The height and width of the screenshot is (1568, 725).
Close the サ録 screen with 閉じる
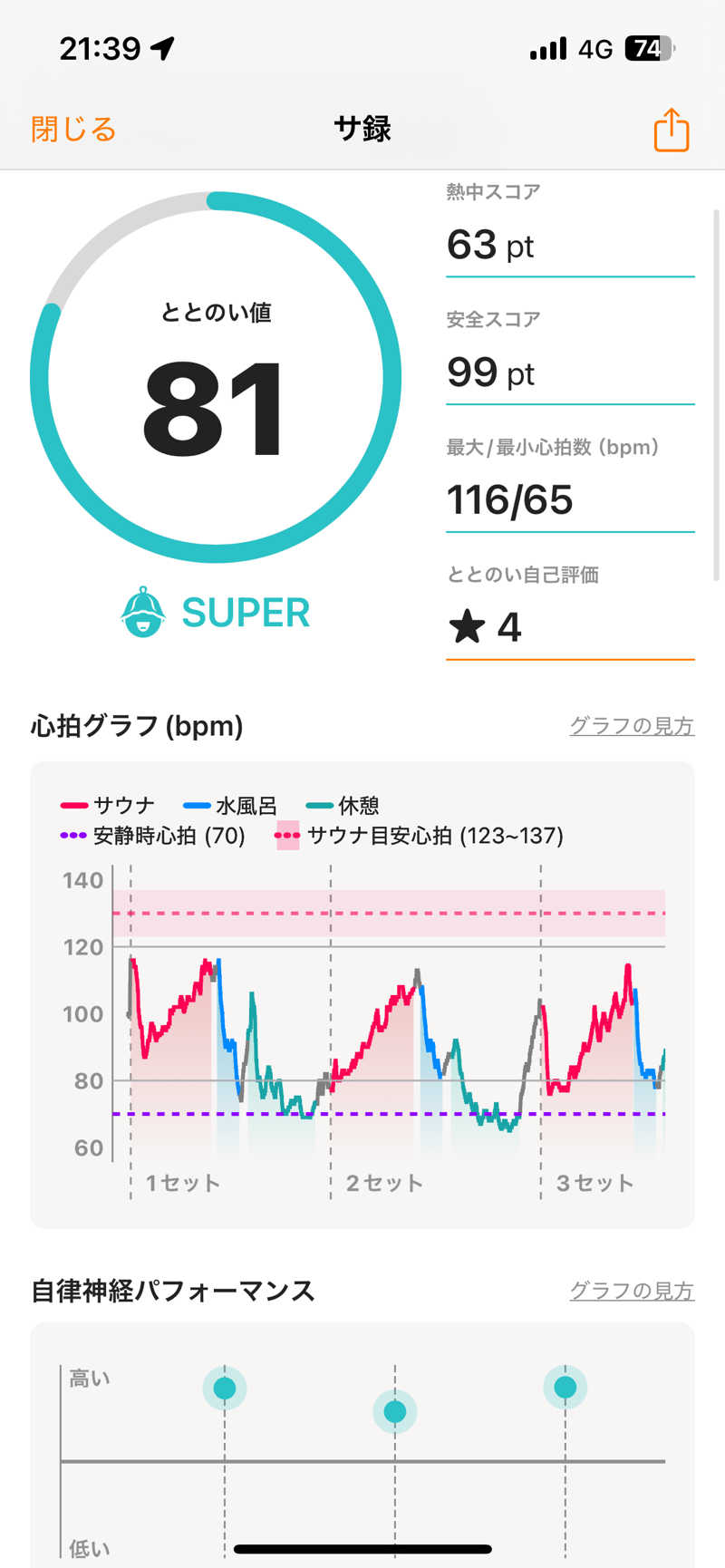point(73,130)
